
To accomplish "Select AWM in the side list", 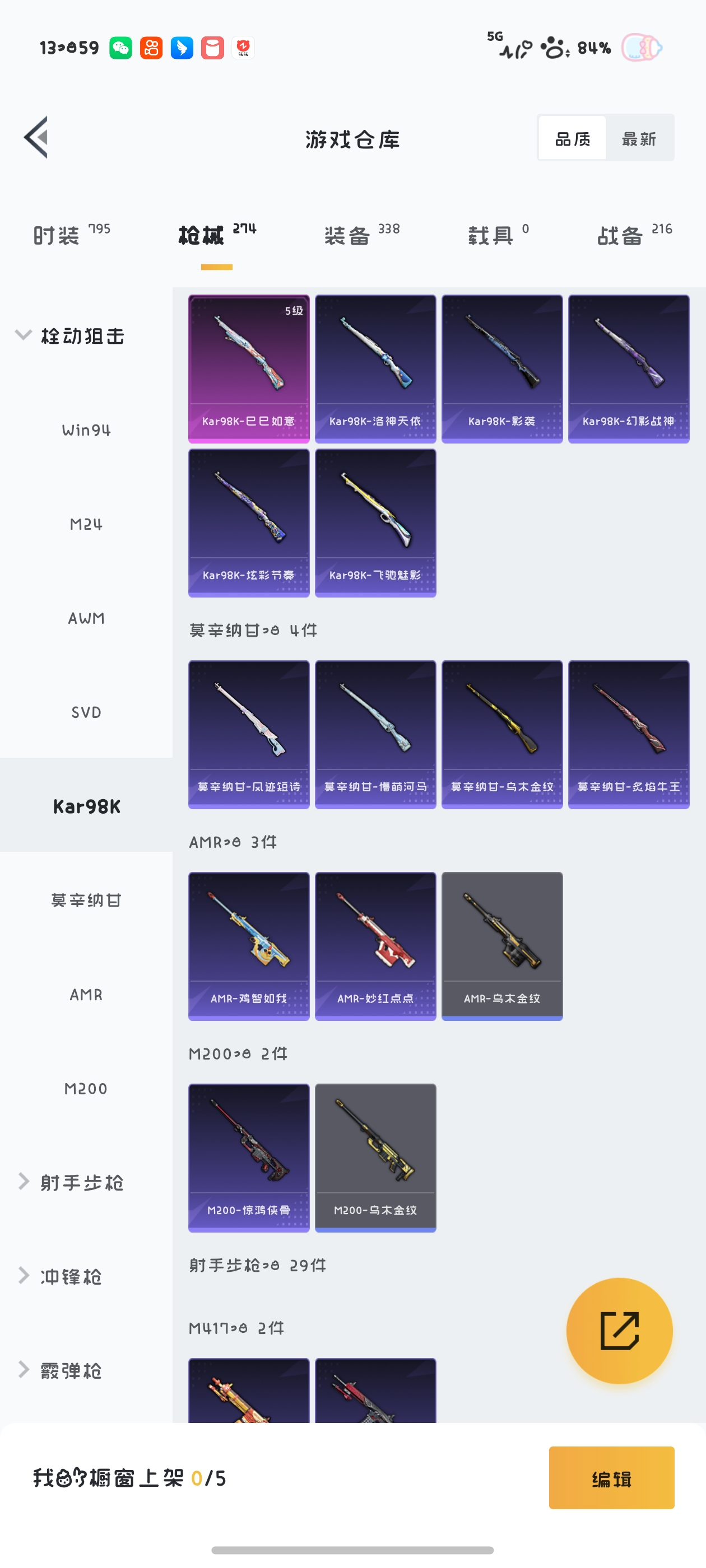I will point(86,618).
